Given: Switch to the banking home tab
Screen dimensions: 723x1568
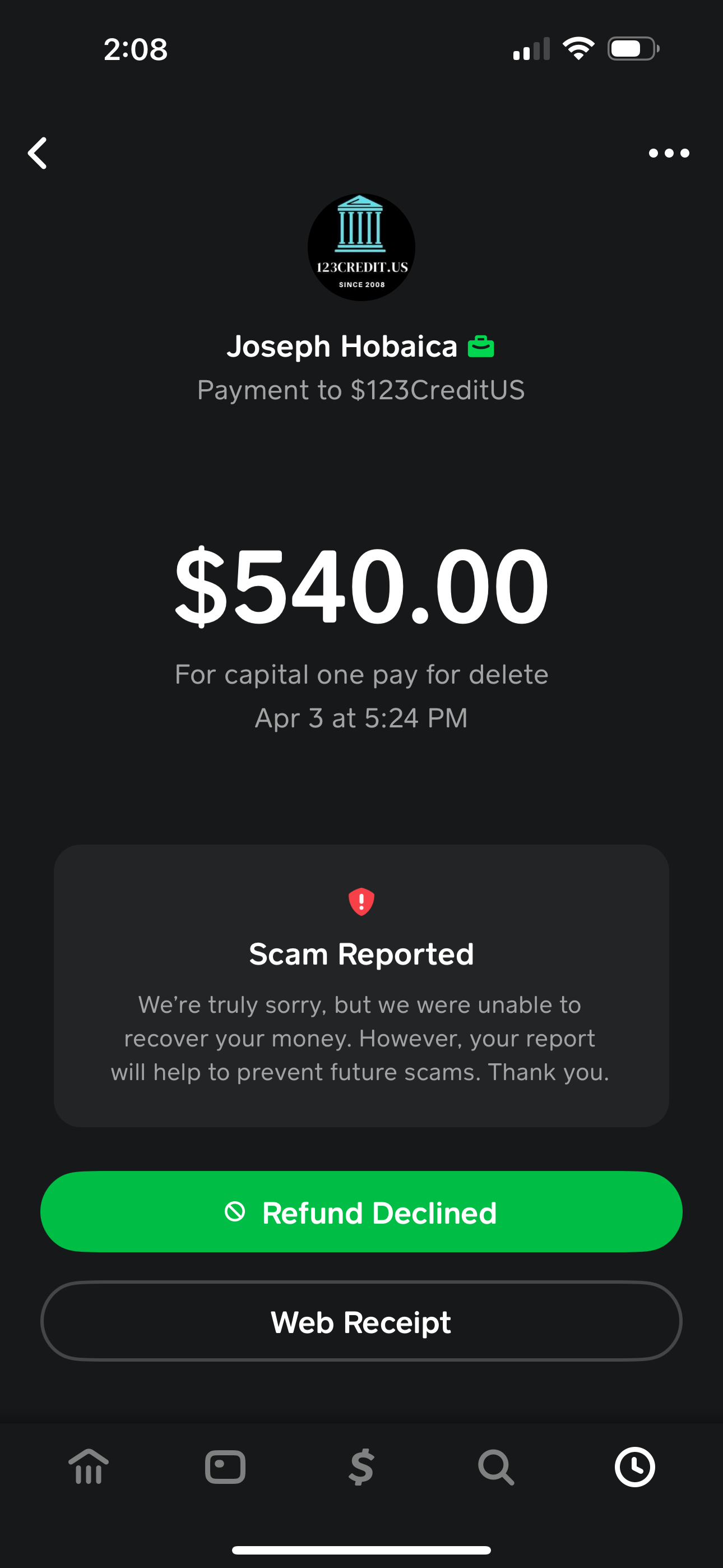Looking at the screenshot, I should [x=89, y=1466].
